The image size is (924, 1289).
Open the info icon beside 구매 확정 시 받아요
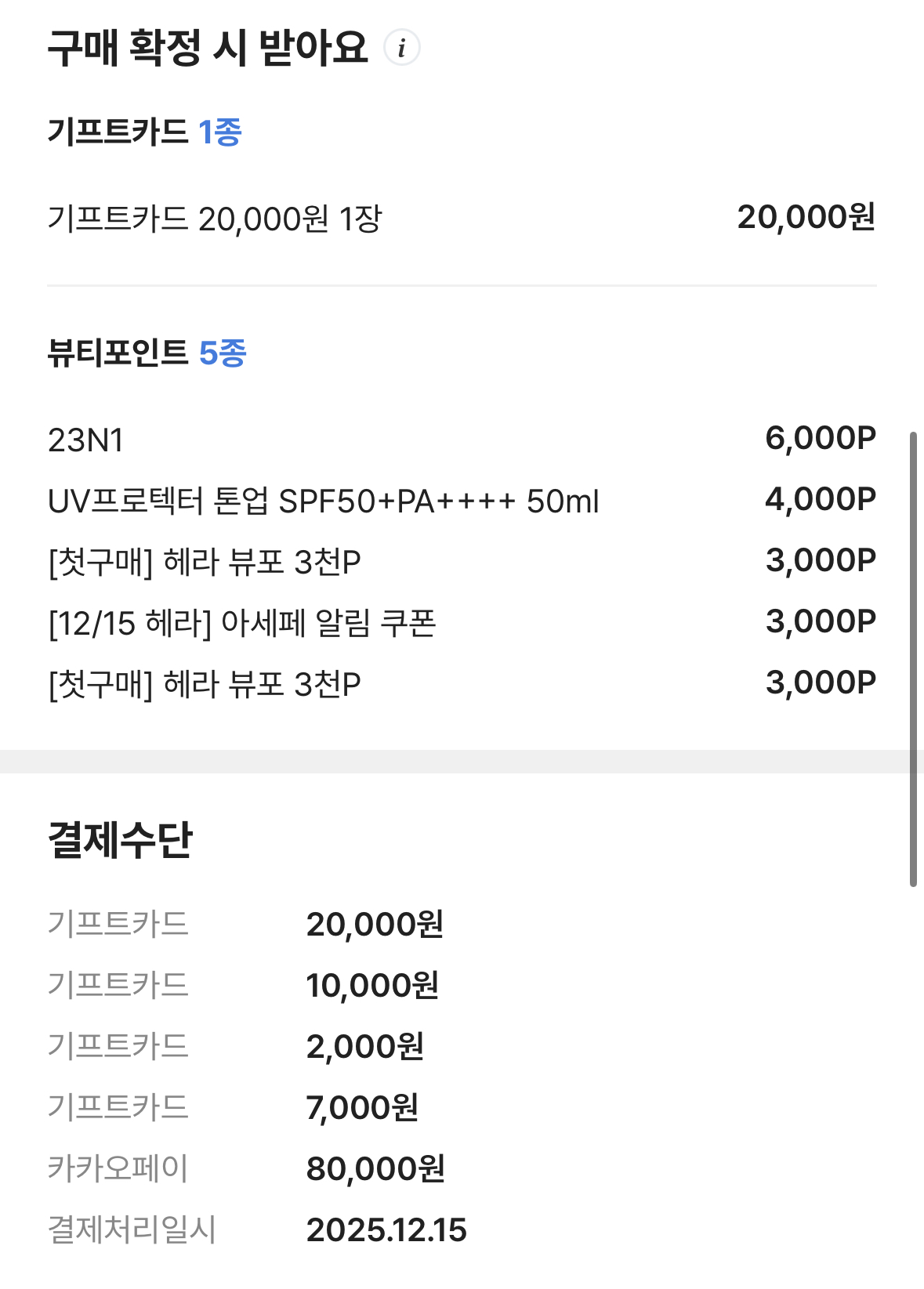tap(401, 48)
